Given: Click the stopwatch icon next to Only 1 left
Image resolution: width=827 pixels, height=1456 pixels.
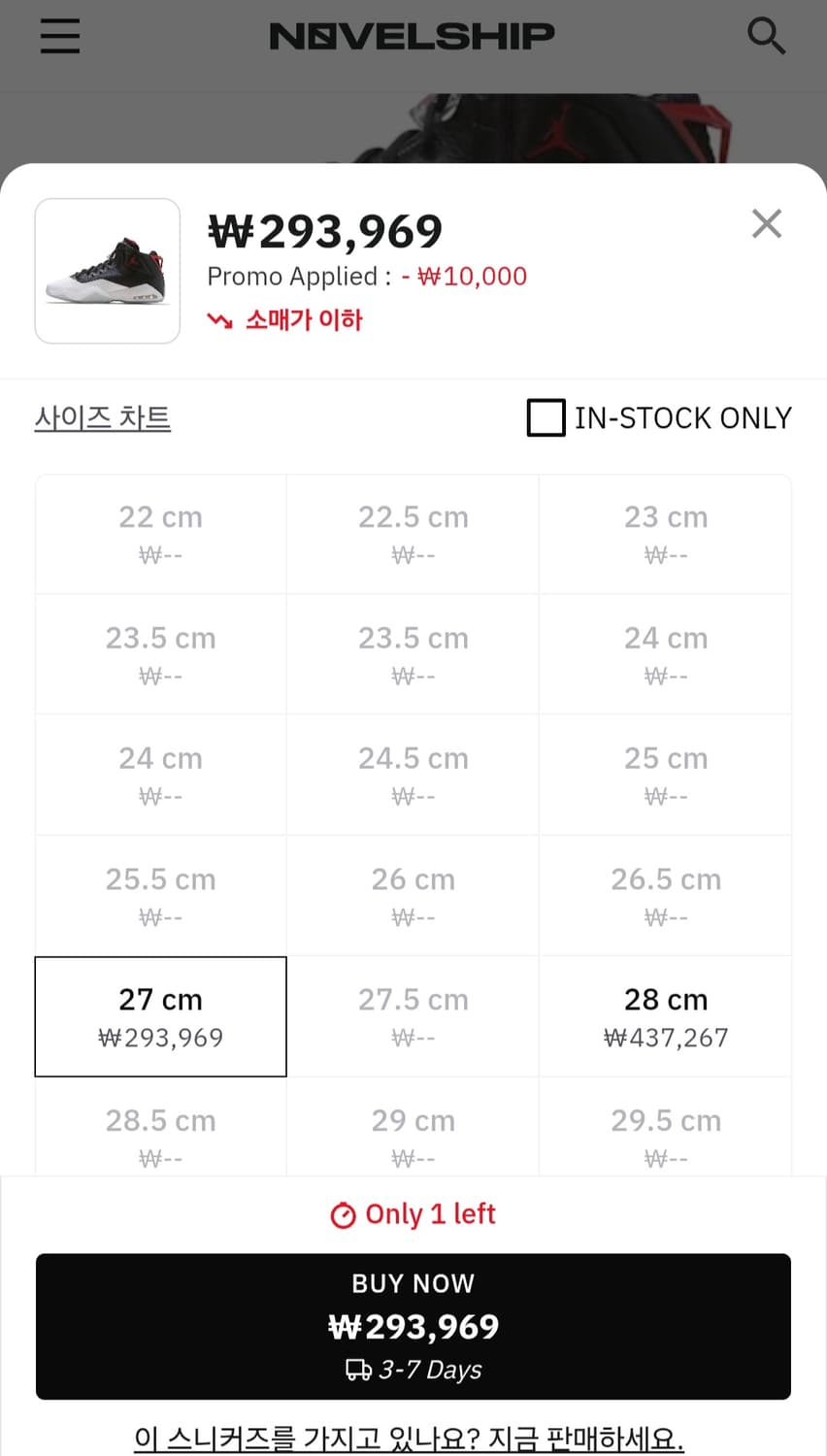Looking at the screenshot, I should pos(344,1213).
